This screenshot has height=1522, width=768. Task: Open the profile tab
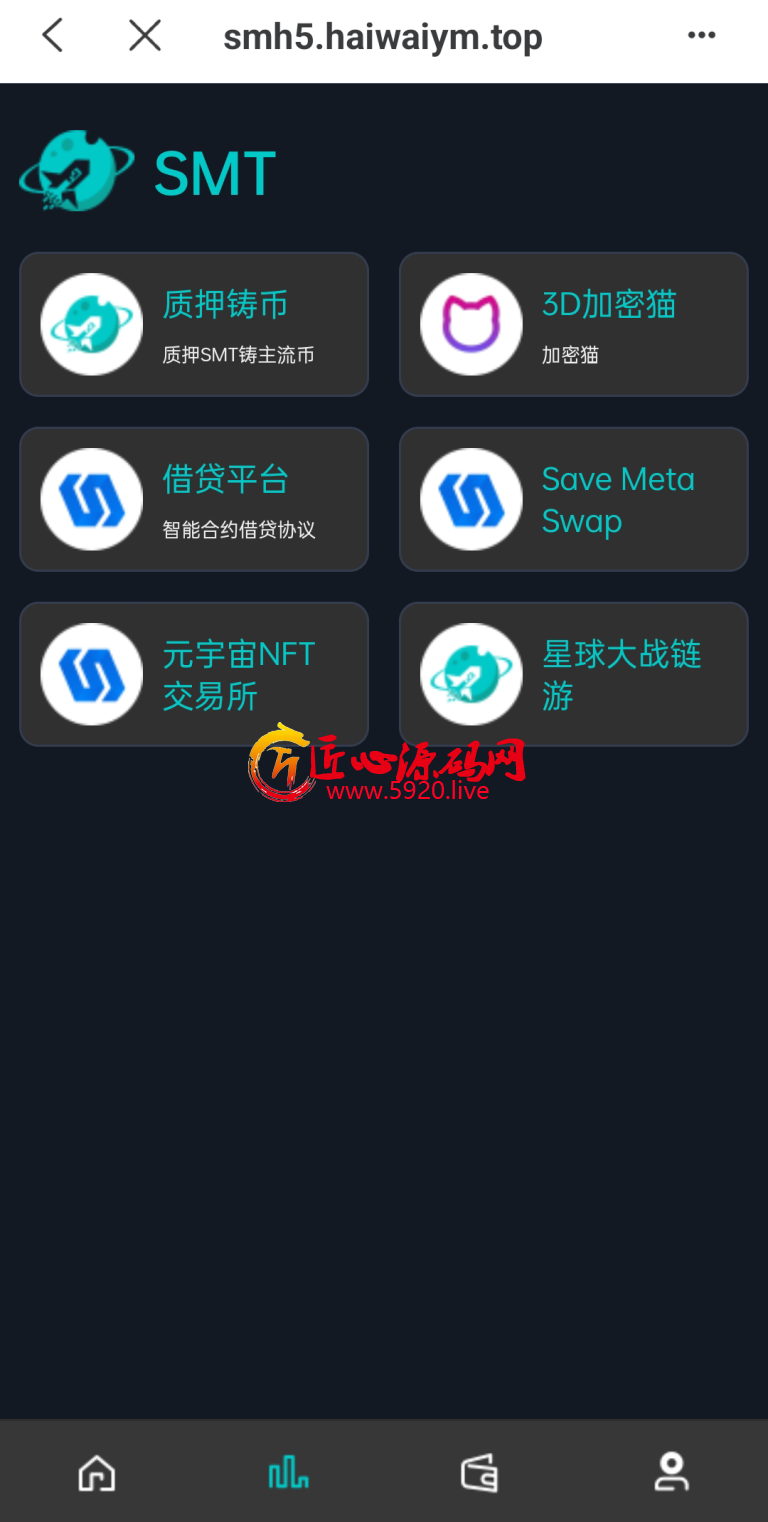[671, 1472]
